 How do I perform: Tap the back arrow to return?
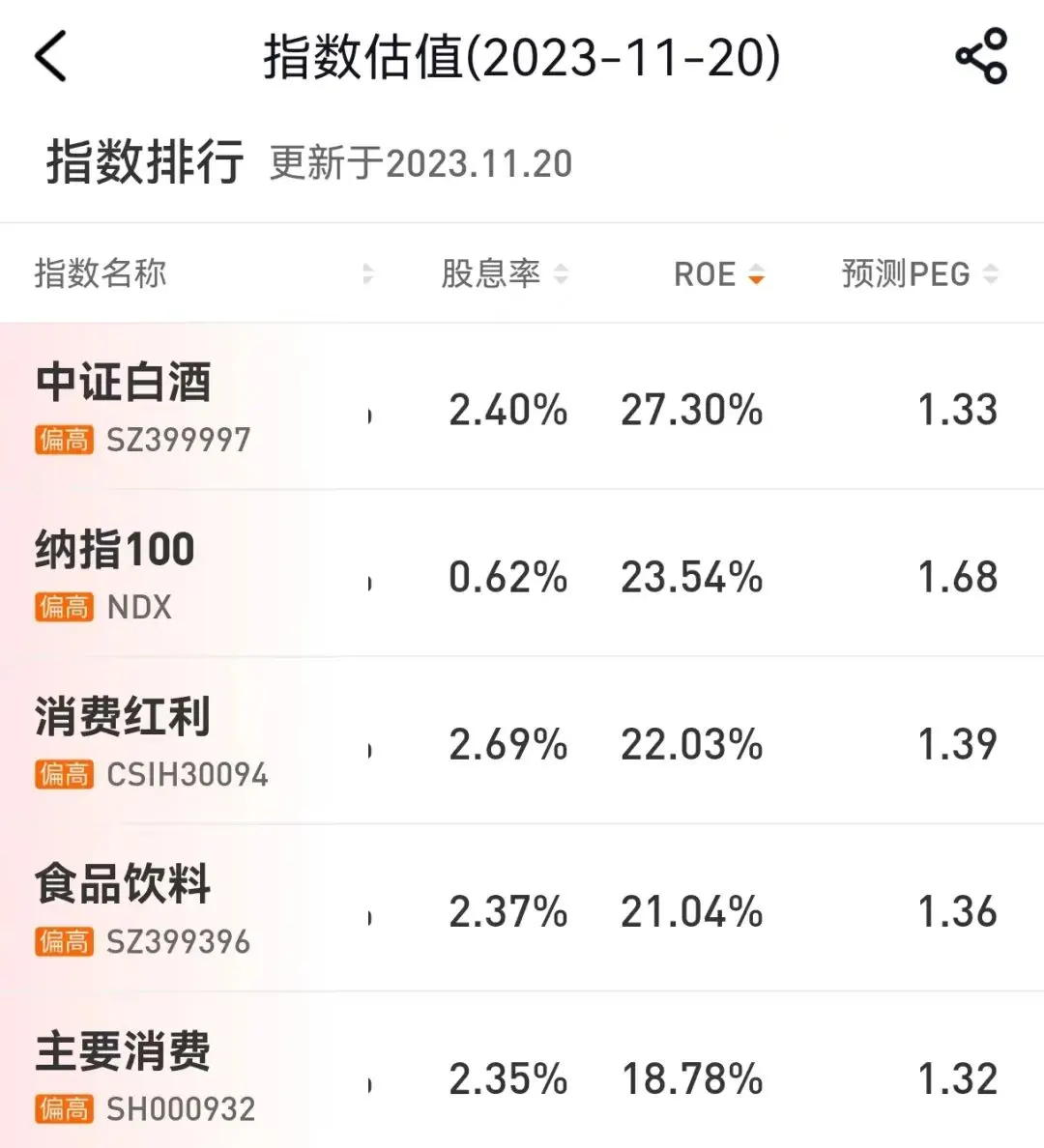(50, 56)
